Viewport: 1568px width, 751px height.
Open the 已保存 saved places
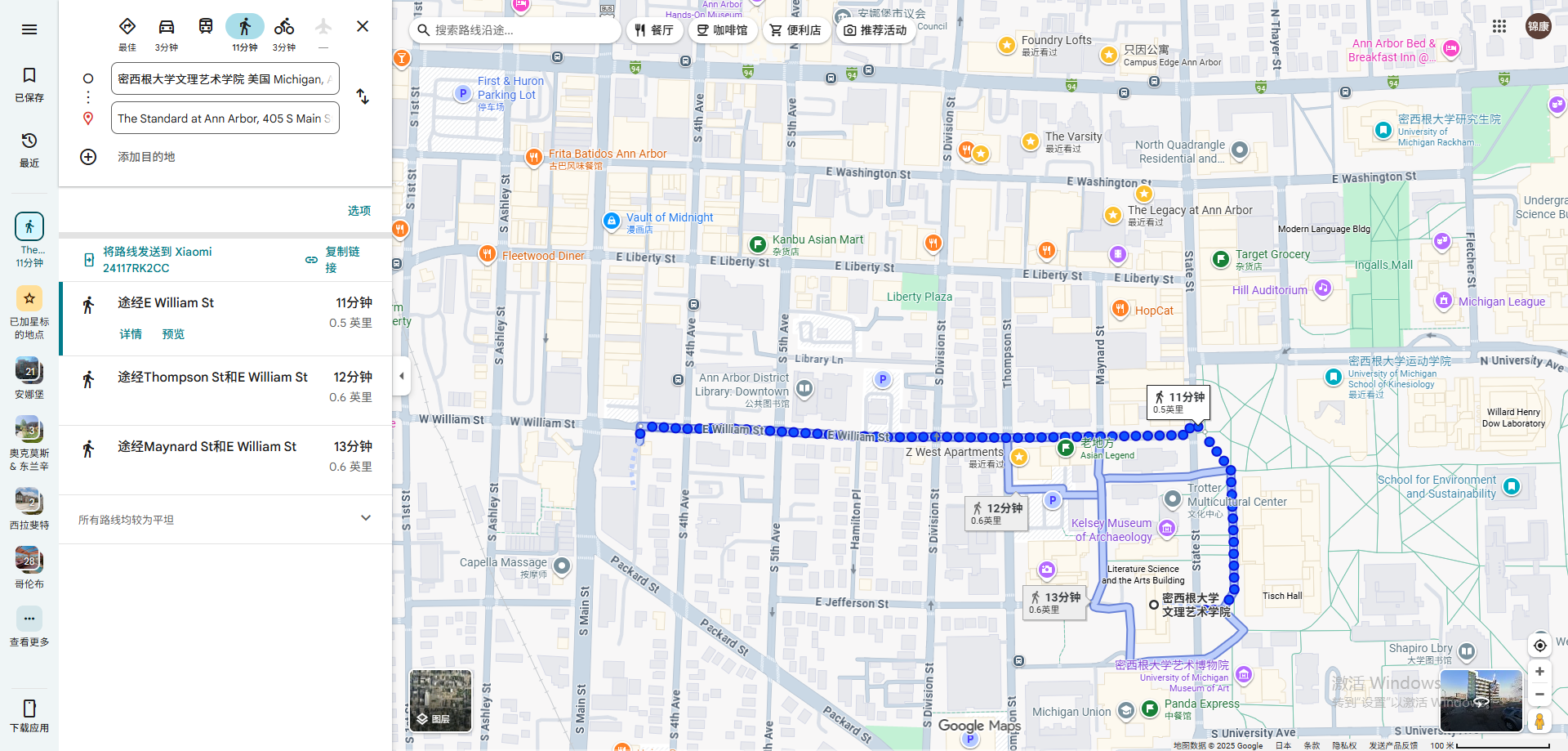[x=29, y=84]
